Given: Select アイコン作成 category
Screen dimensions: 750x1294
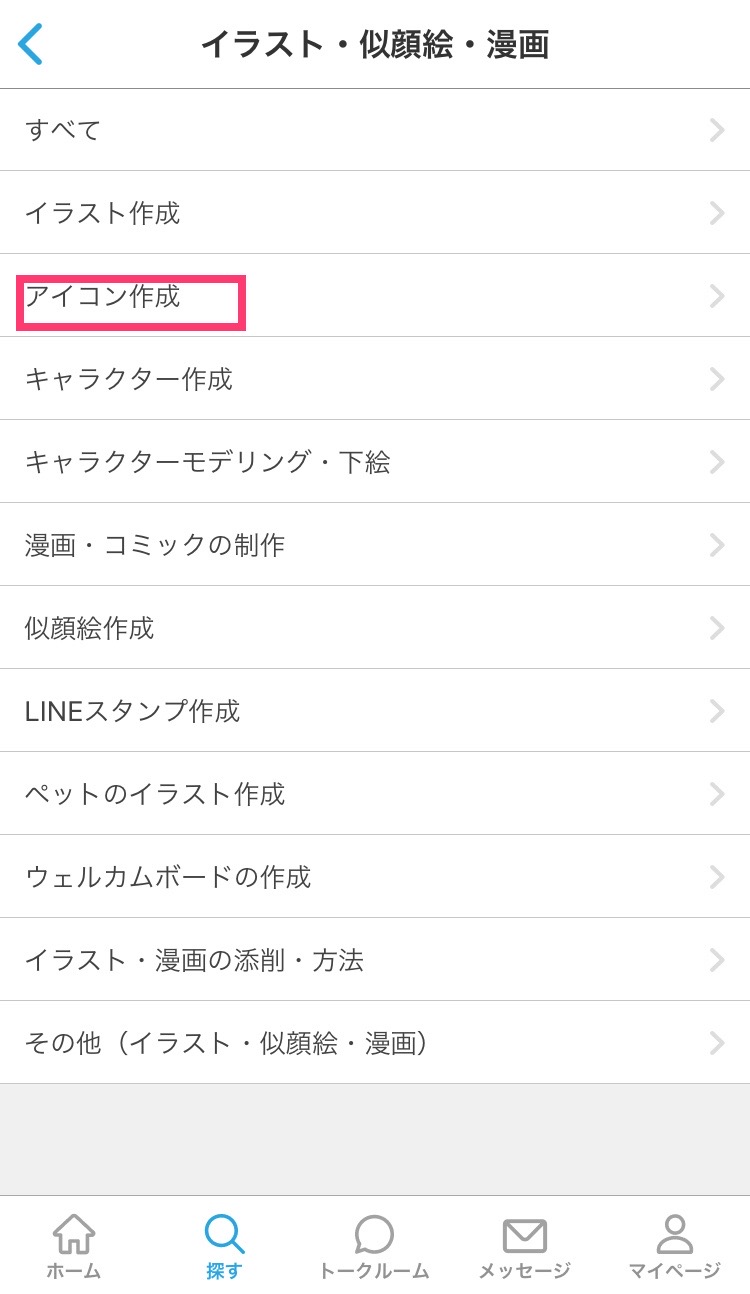Looking at the screenshot, I should click(x=375, y=296).
